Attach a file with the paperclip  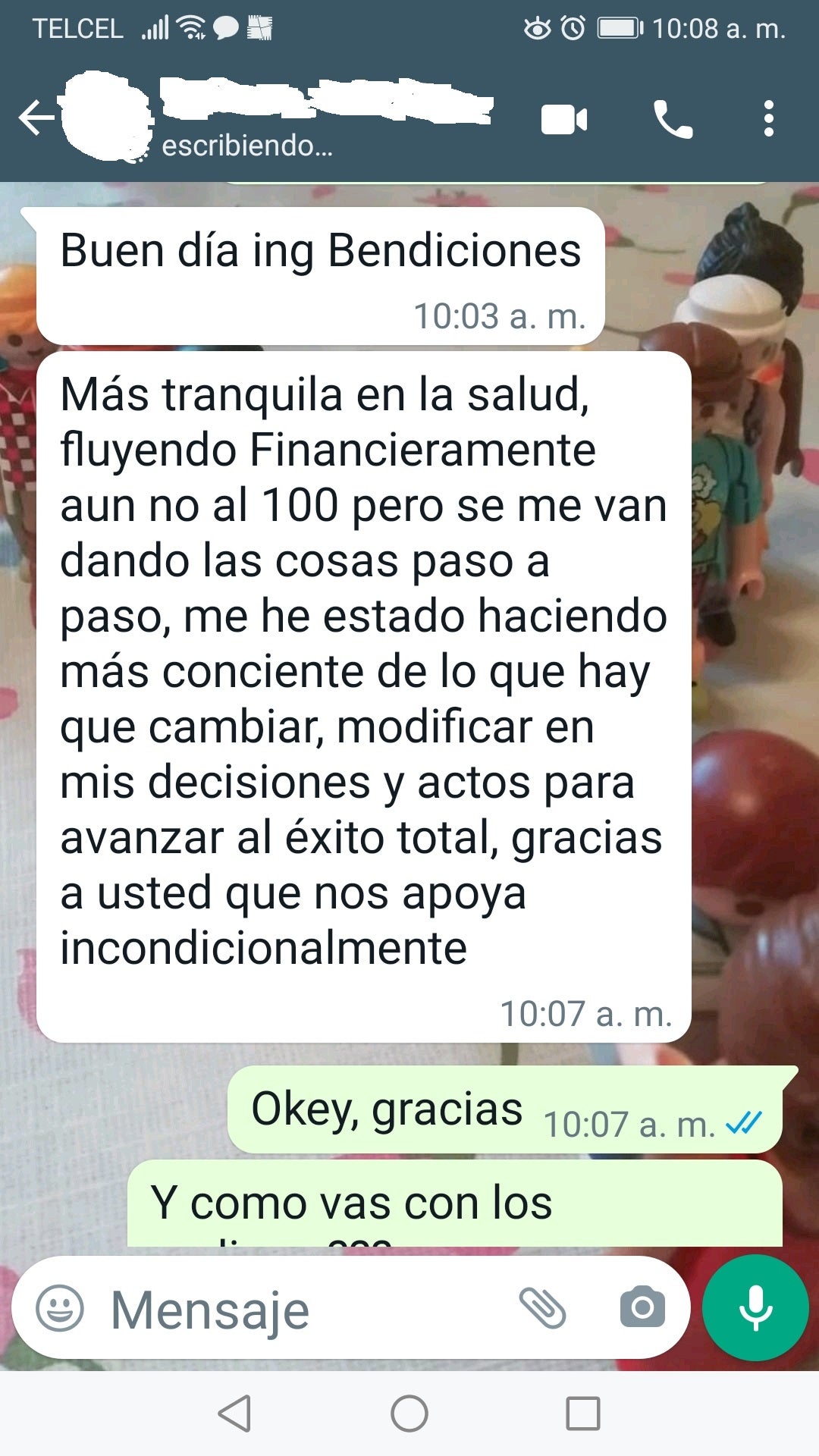542,1308
